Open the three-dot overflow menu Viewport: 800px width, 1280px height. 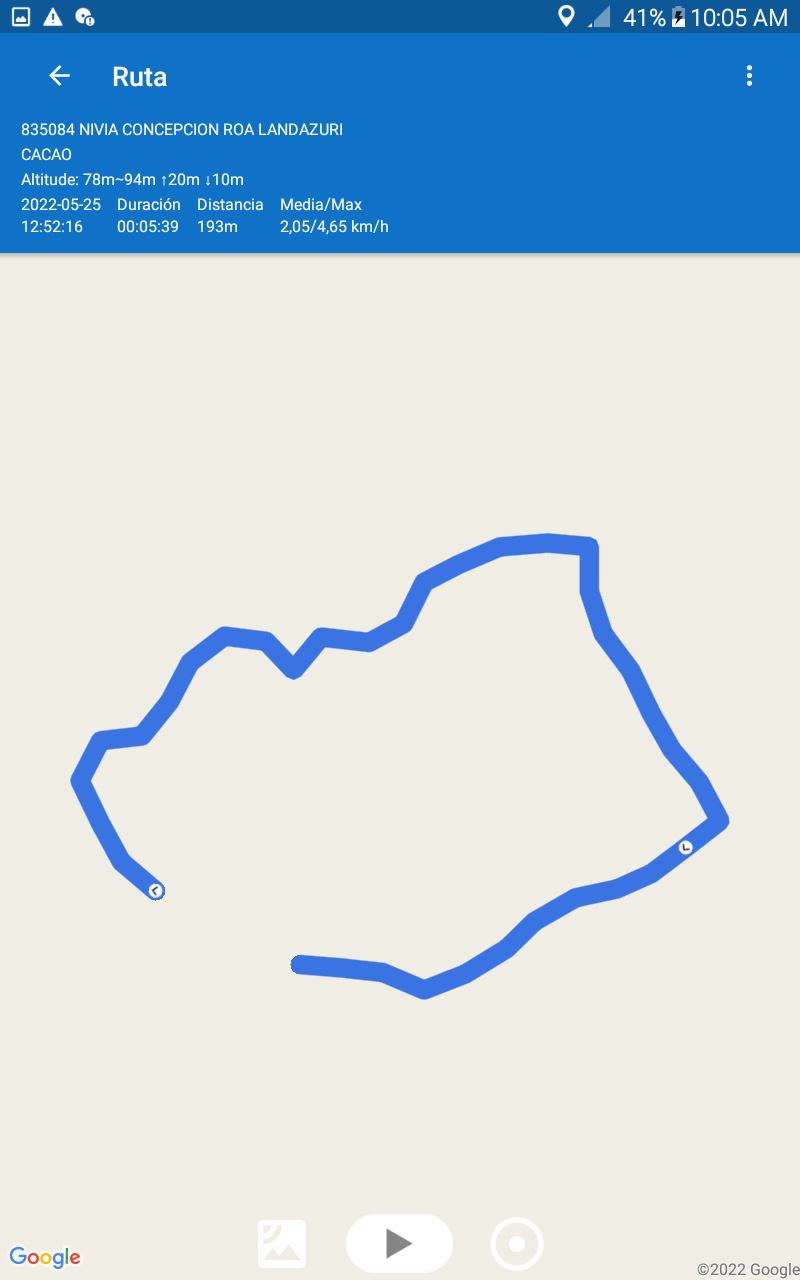pos(749,76)
